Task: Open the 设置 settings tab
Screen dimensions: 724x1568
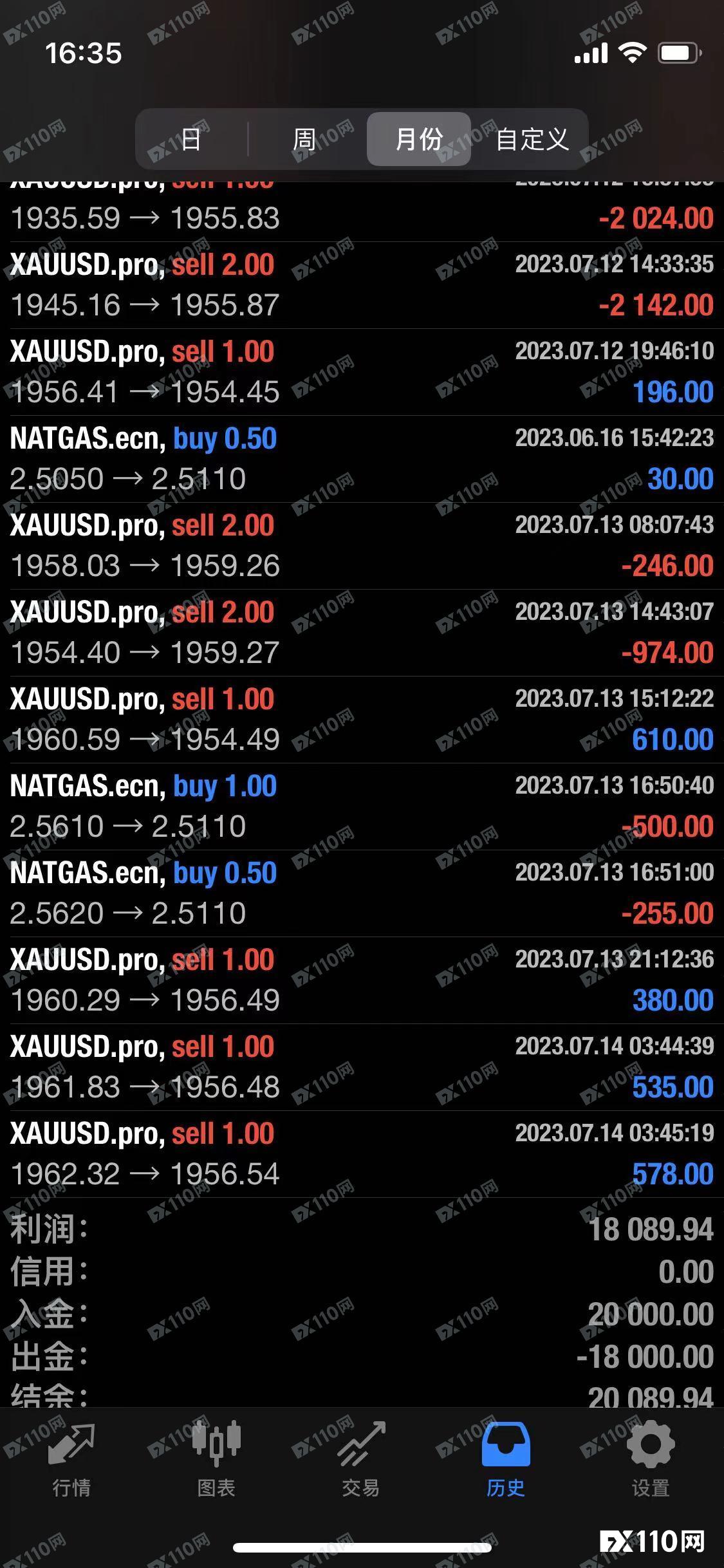Action: 651,1460
